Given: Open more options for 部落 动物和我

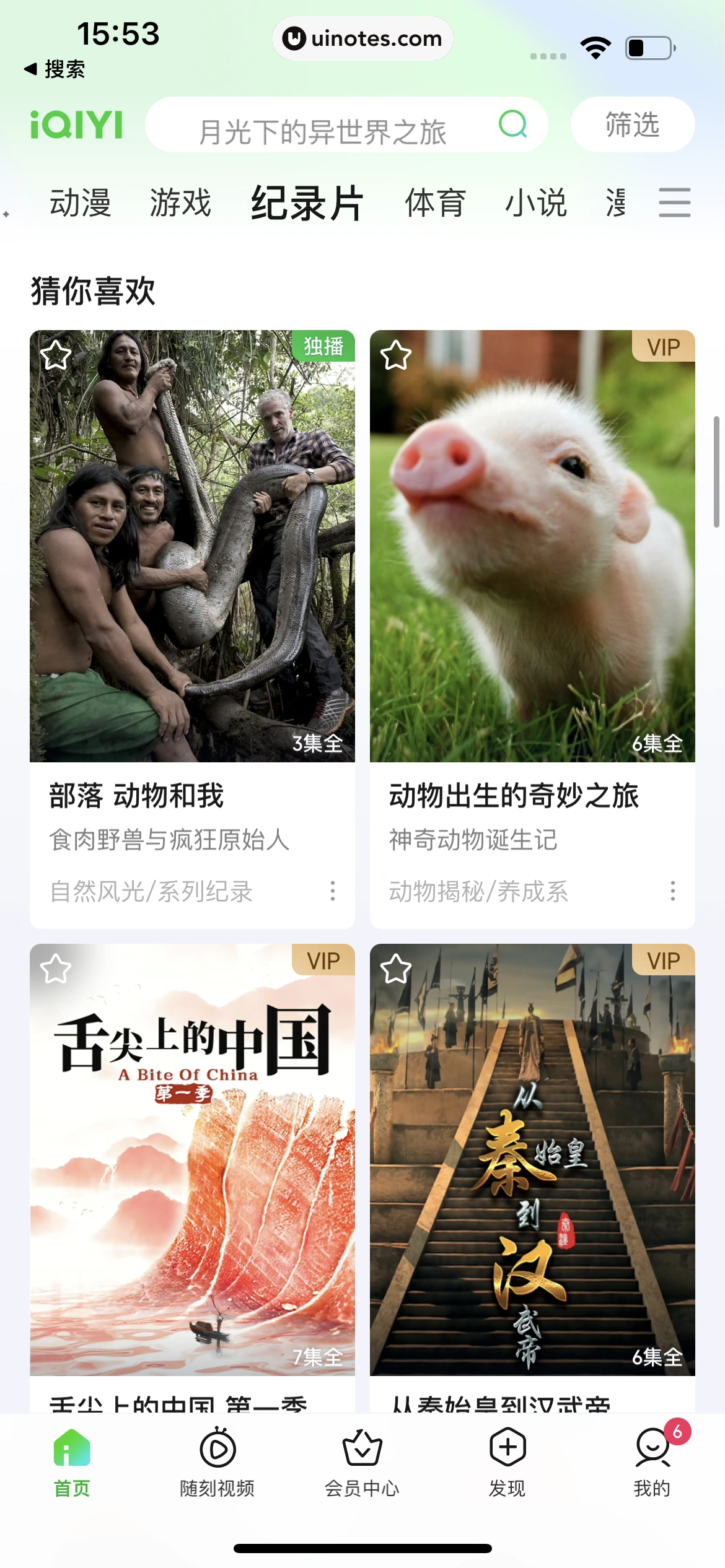Looking at the screenshot, I should click(x=333, y=892).
